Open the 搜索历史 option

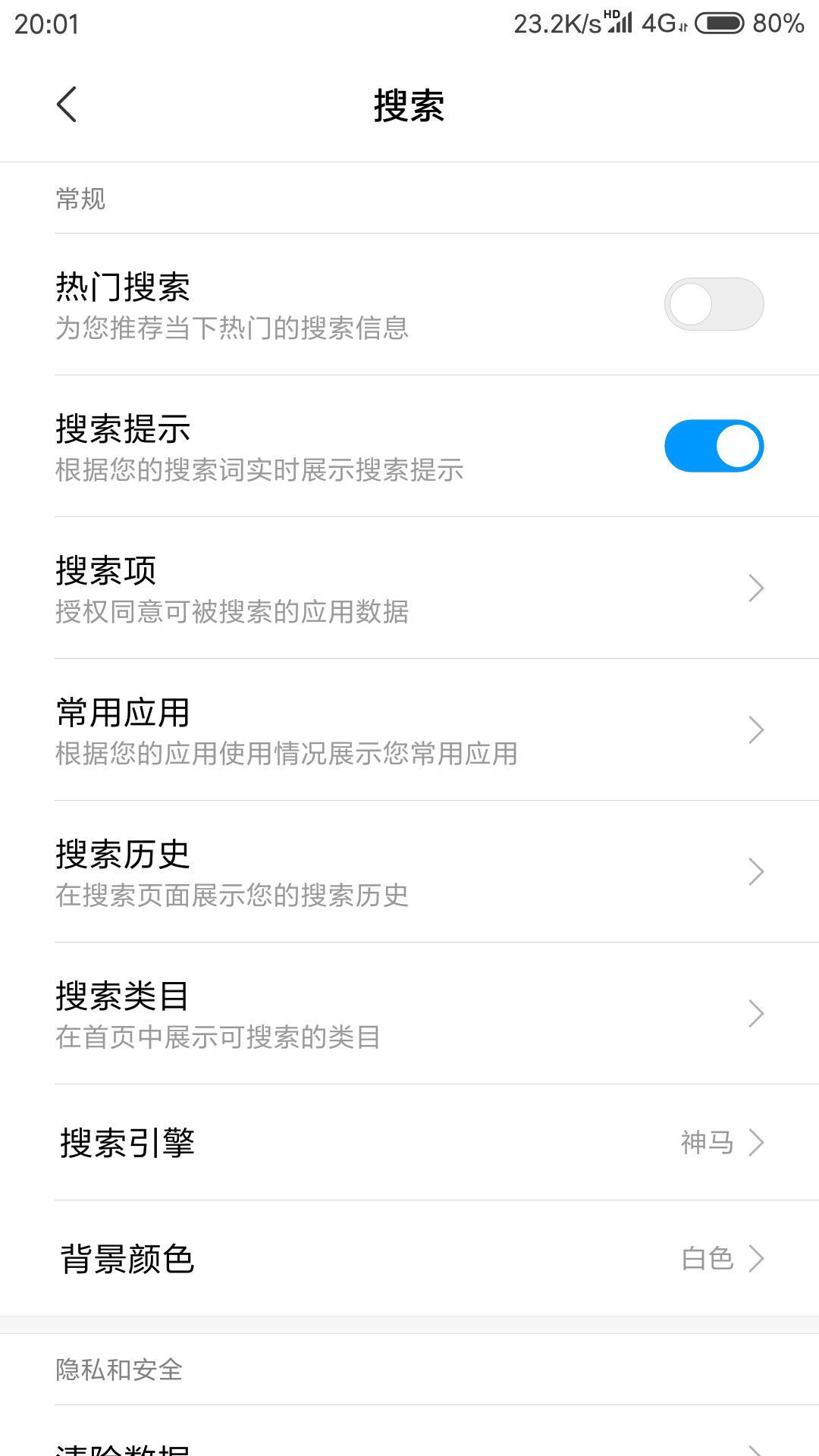409,871
